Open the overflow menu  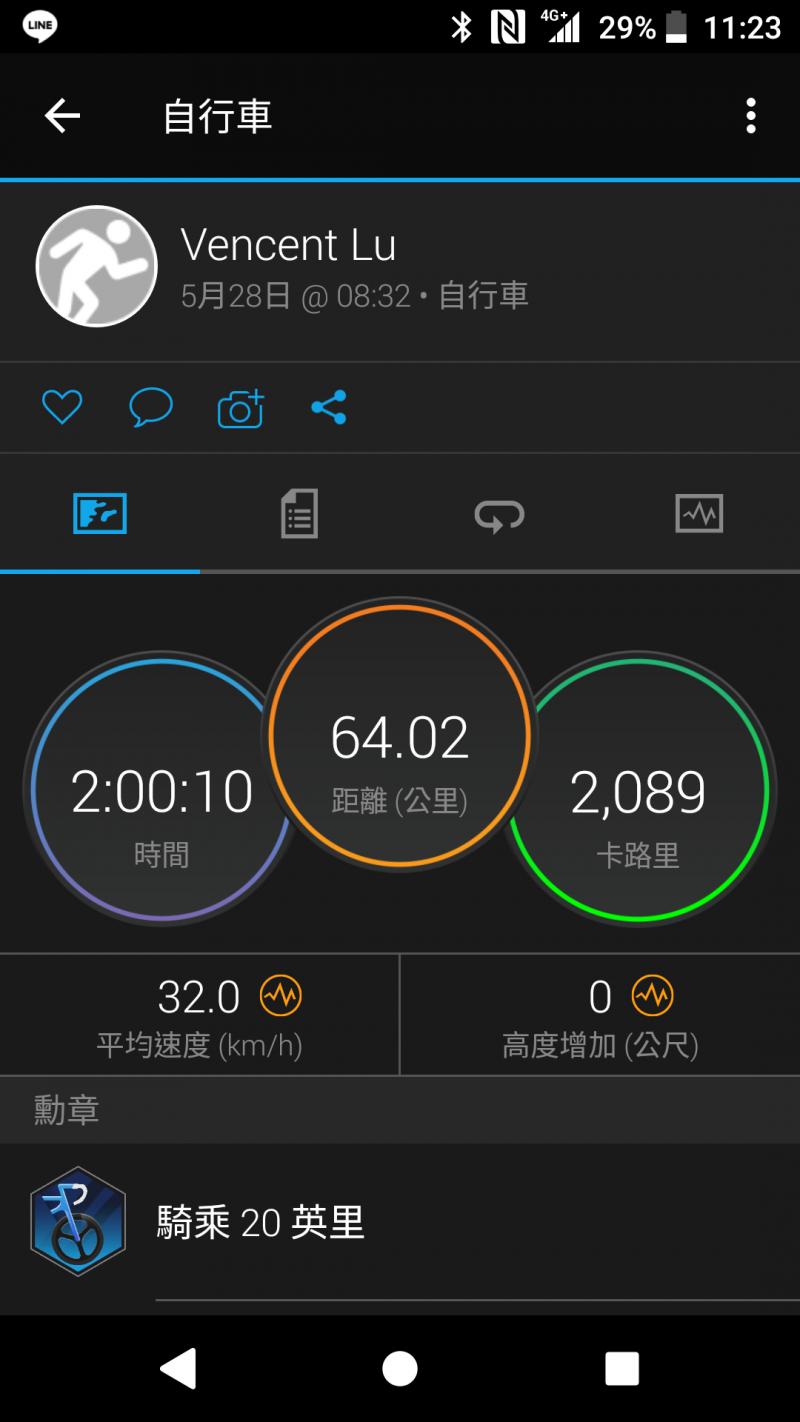750,117
